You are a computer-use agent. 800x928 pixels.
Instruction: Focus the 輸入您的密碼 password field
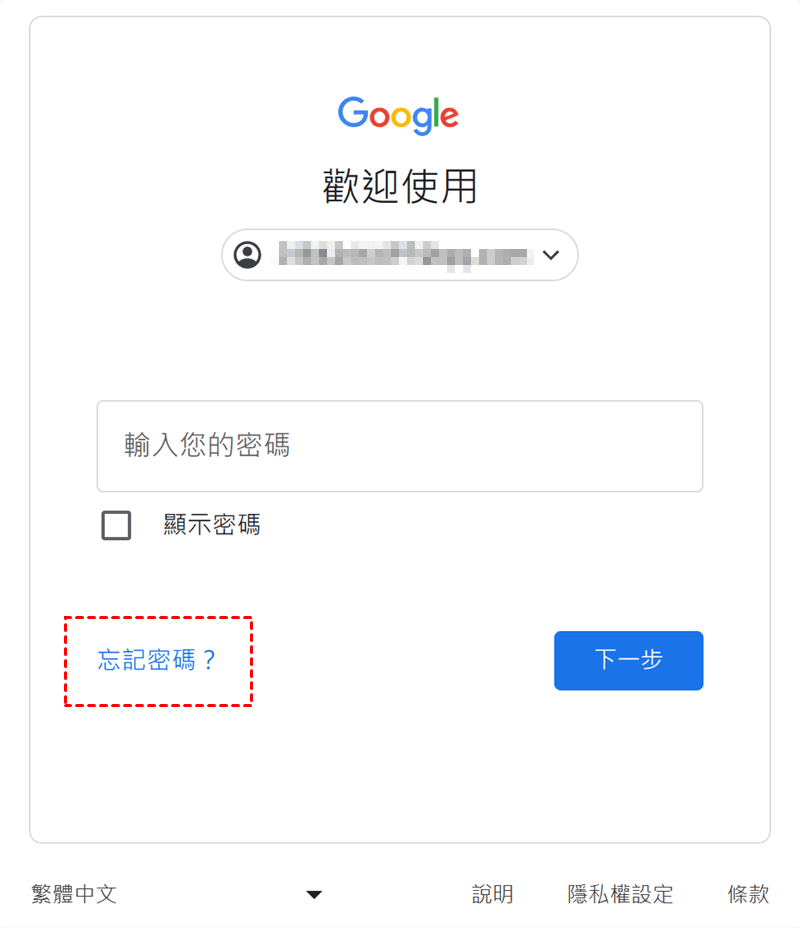pyautogui.click(x=400, y=446)
